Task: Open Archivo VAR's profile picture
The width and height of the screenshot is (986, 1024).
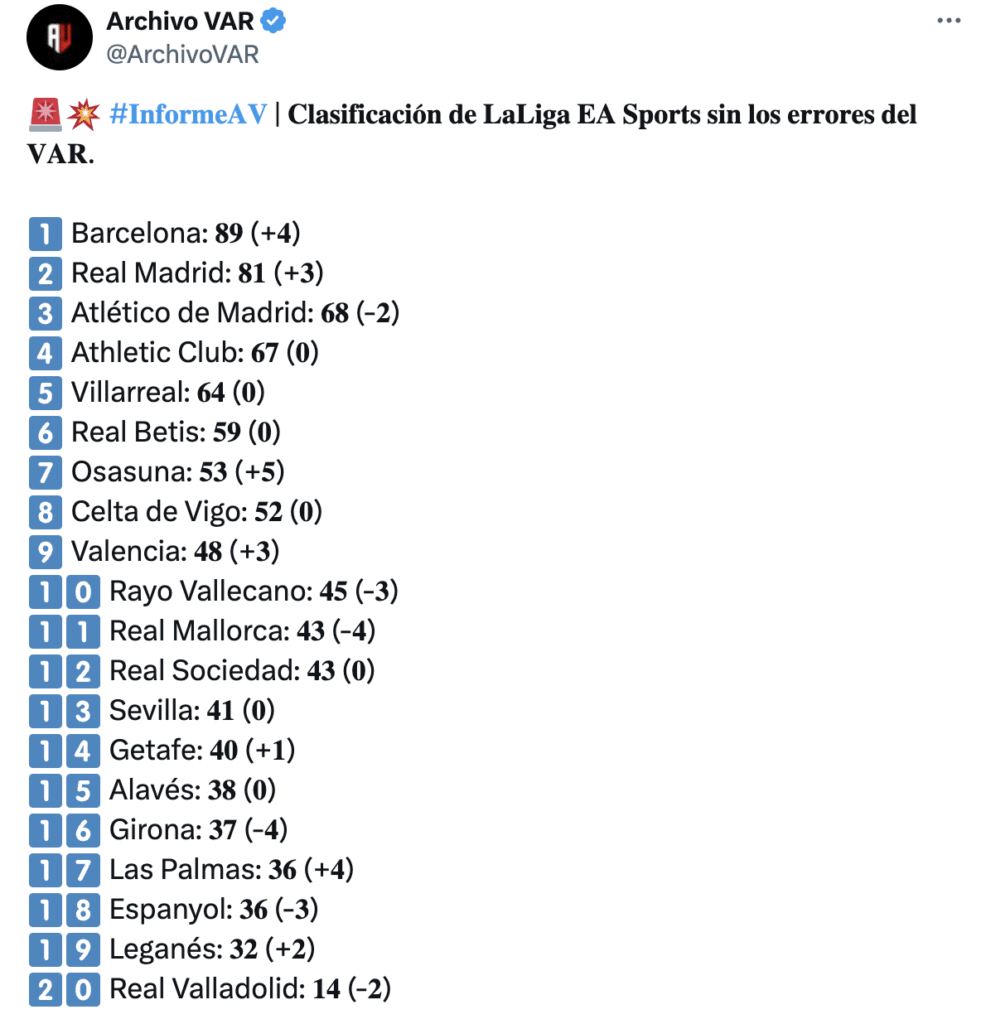Action: [59, 37]
